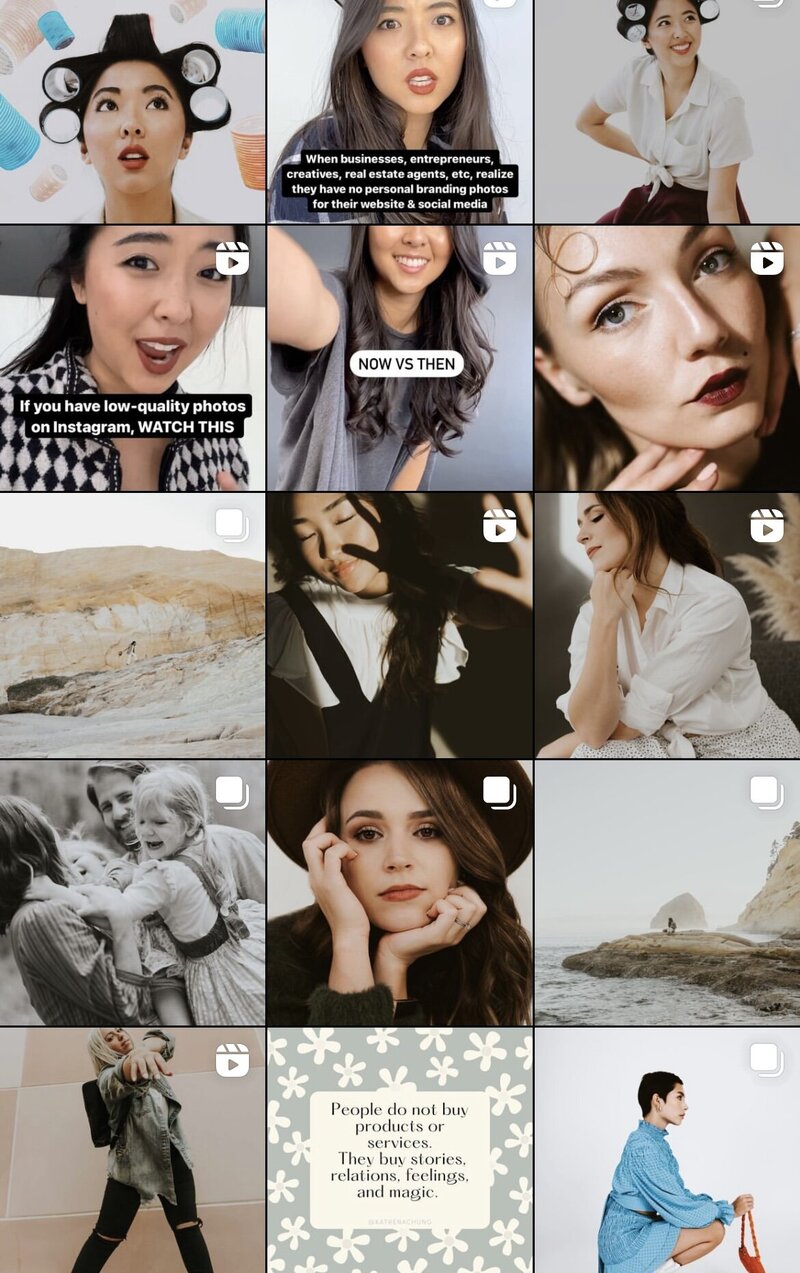Open the blue outfit orange bag carousel

coord(667,1150)
